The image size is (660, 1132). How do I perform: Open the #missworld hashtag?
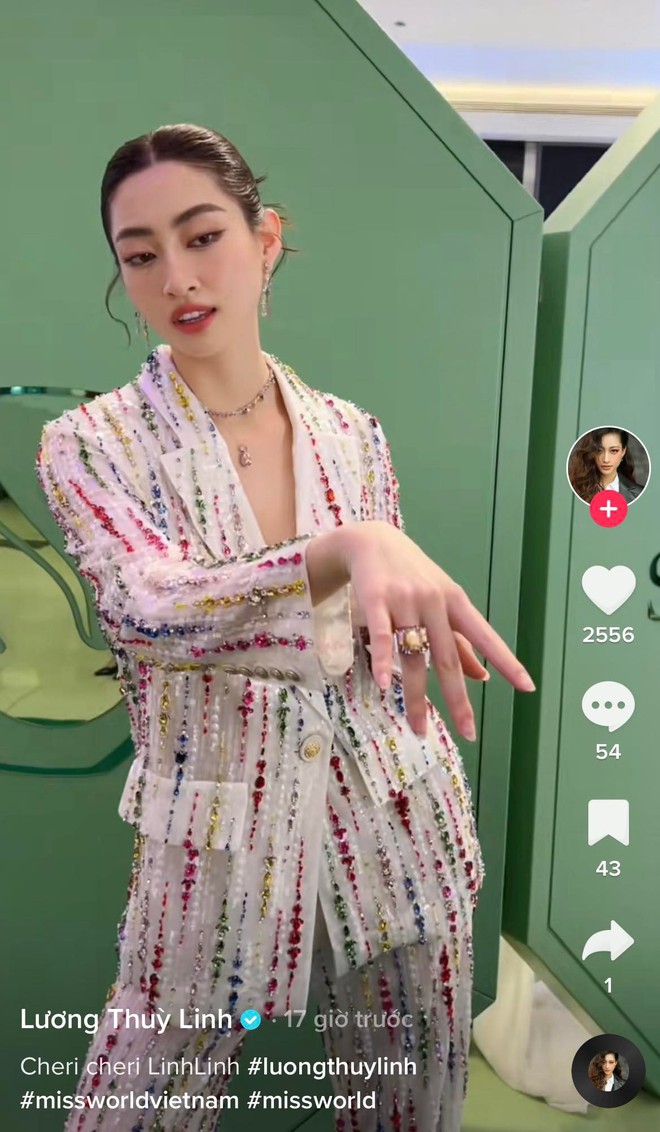[312, 1100]
